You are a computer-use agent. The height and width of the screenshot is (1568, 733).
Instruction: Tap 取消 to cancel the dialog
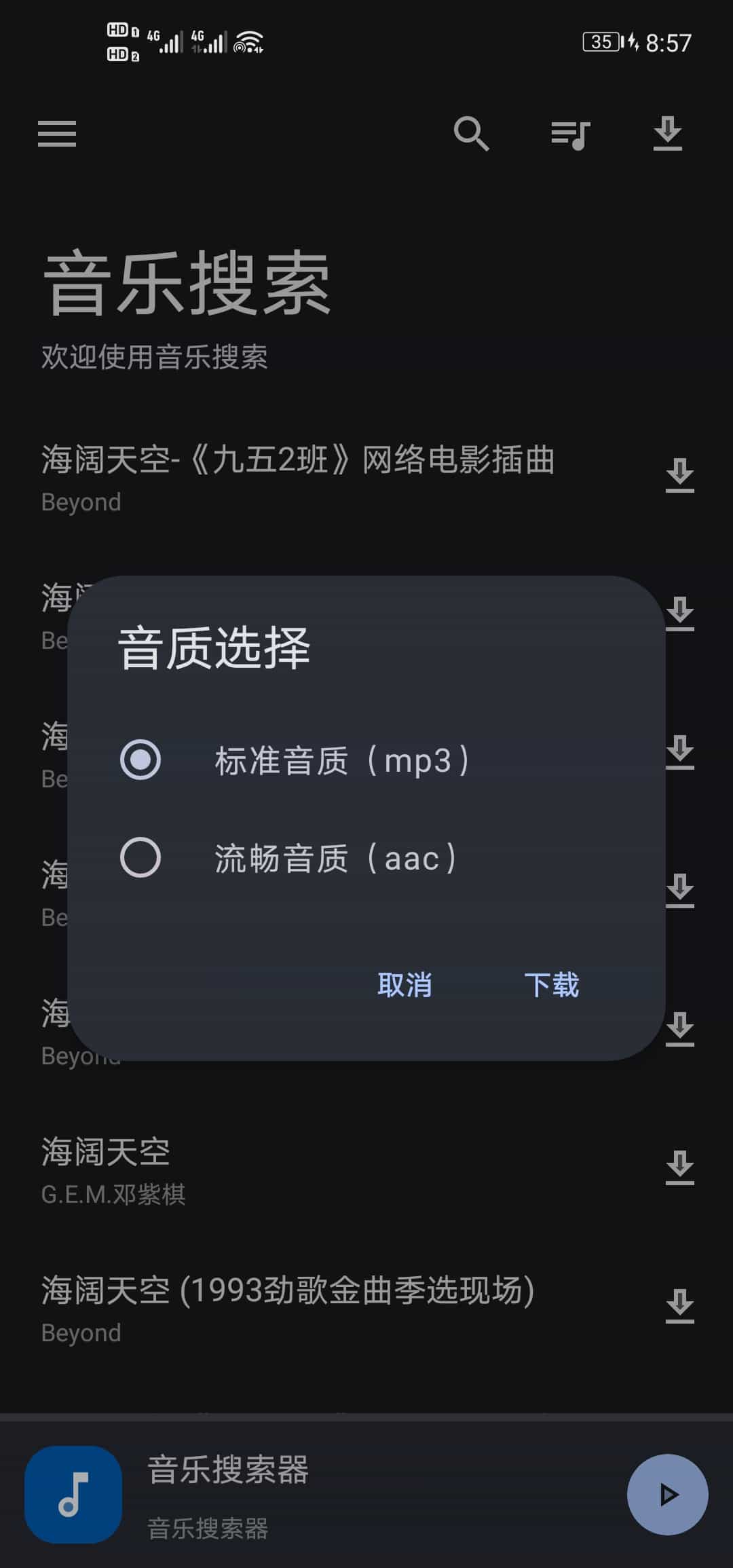pos(405,984)
